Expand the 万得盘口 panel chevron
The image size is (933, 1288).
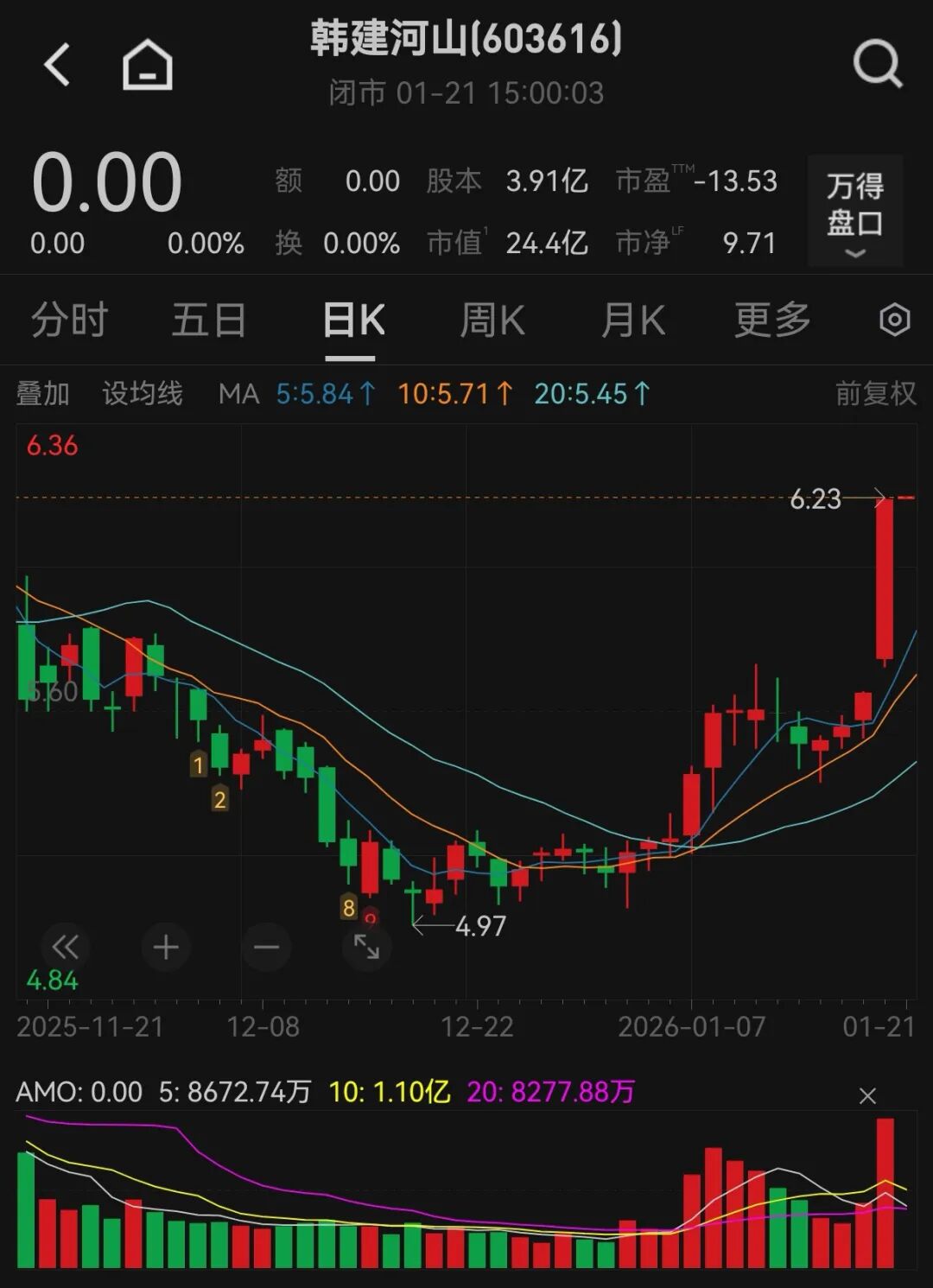[854, 252]
